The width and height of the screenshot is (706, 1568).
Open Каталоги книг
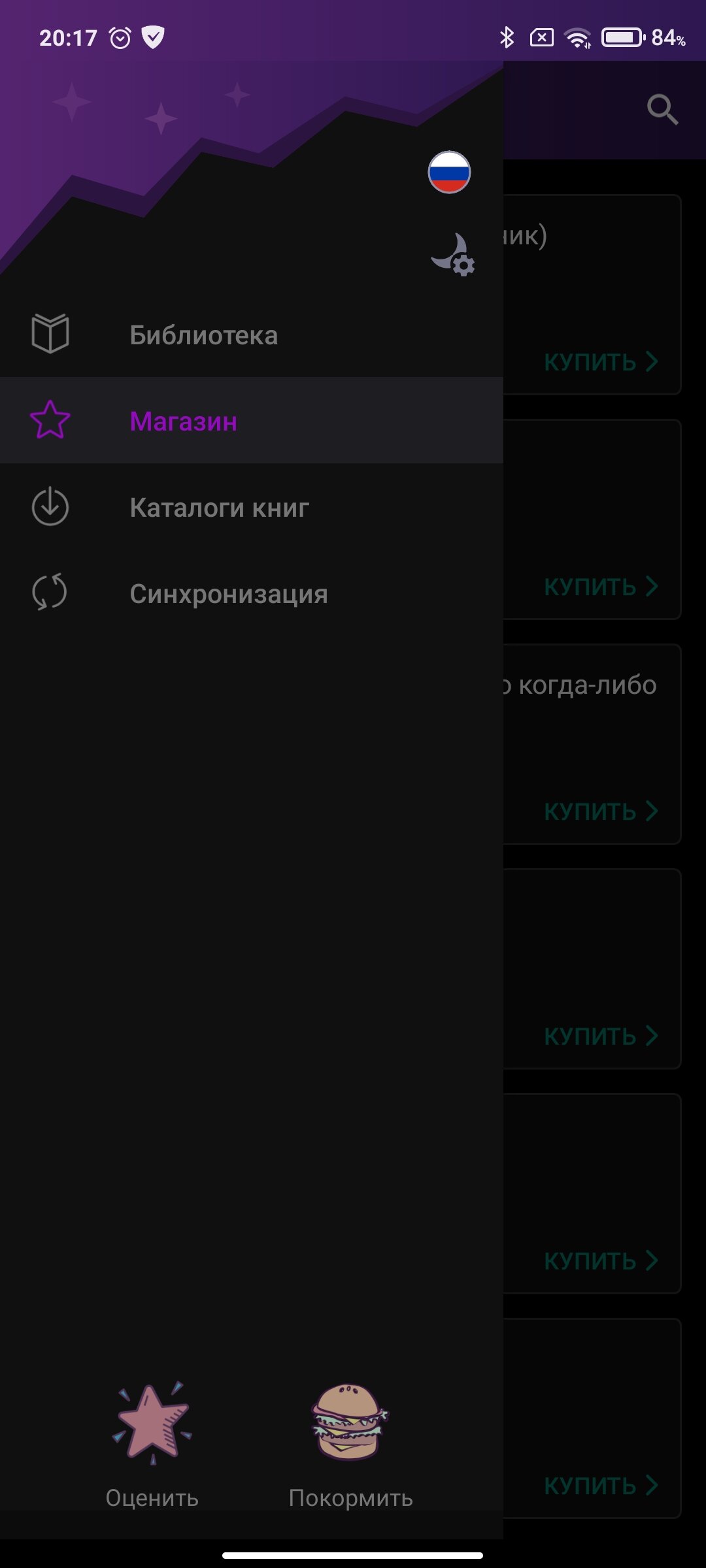click(252, 507)
